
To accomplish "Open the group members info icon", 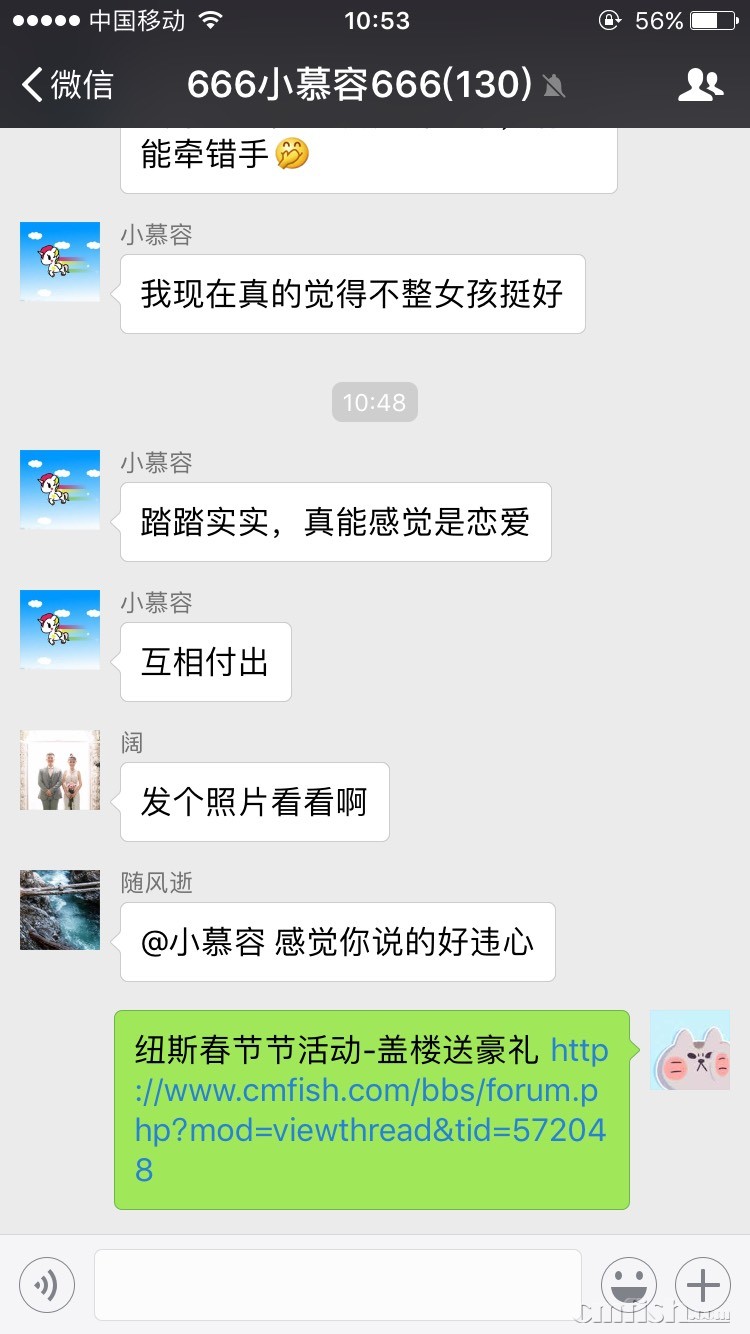I will coord(700,85).
